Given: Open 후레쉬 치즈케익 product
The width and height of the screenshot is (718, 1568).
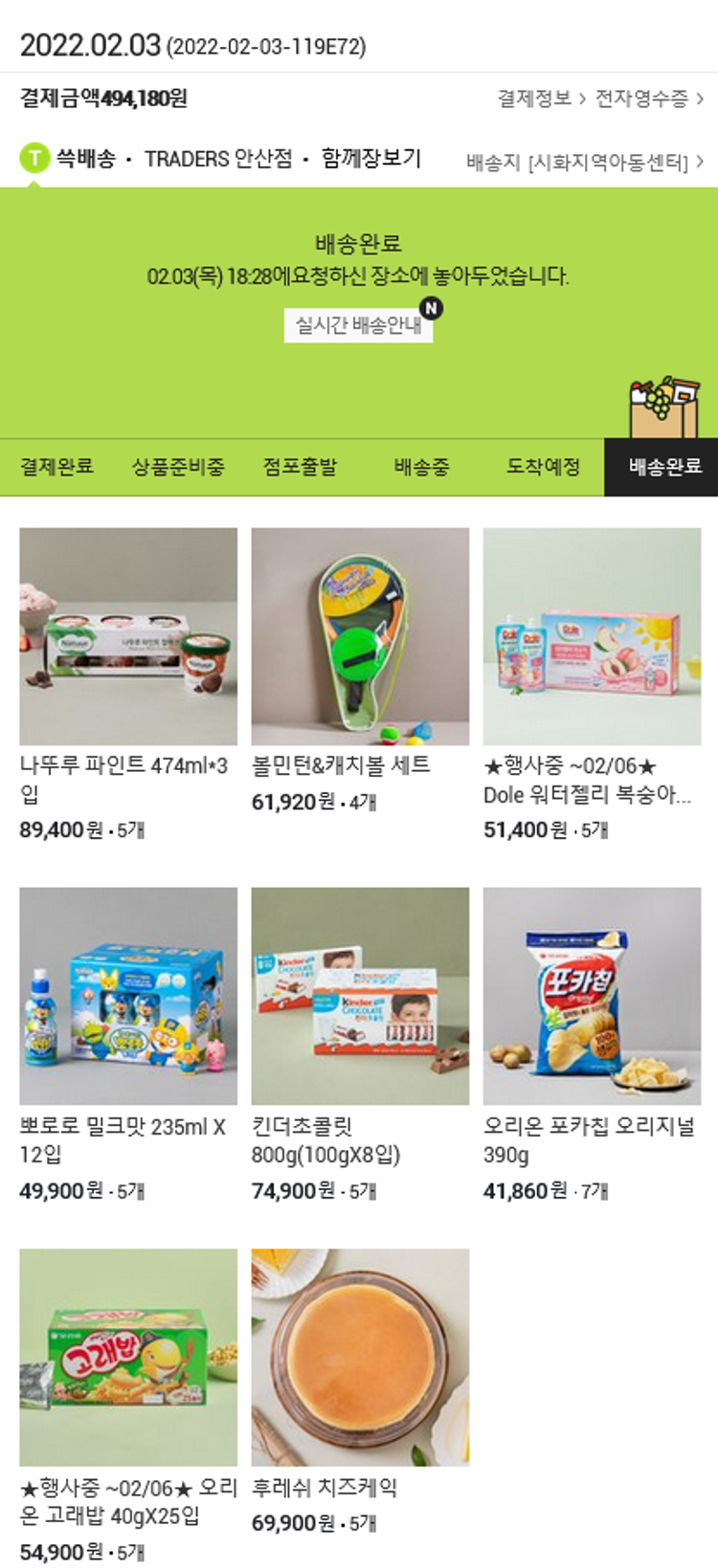Looking at the screenshot, I should point(360,1357).
